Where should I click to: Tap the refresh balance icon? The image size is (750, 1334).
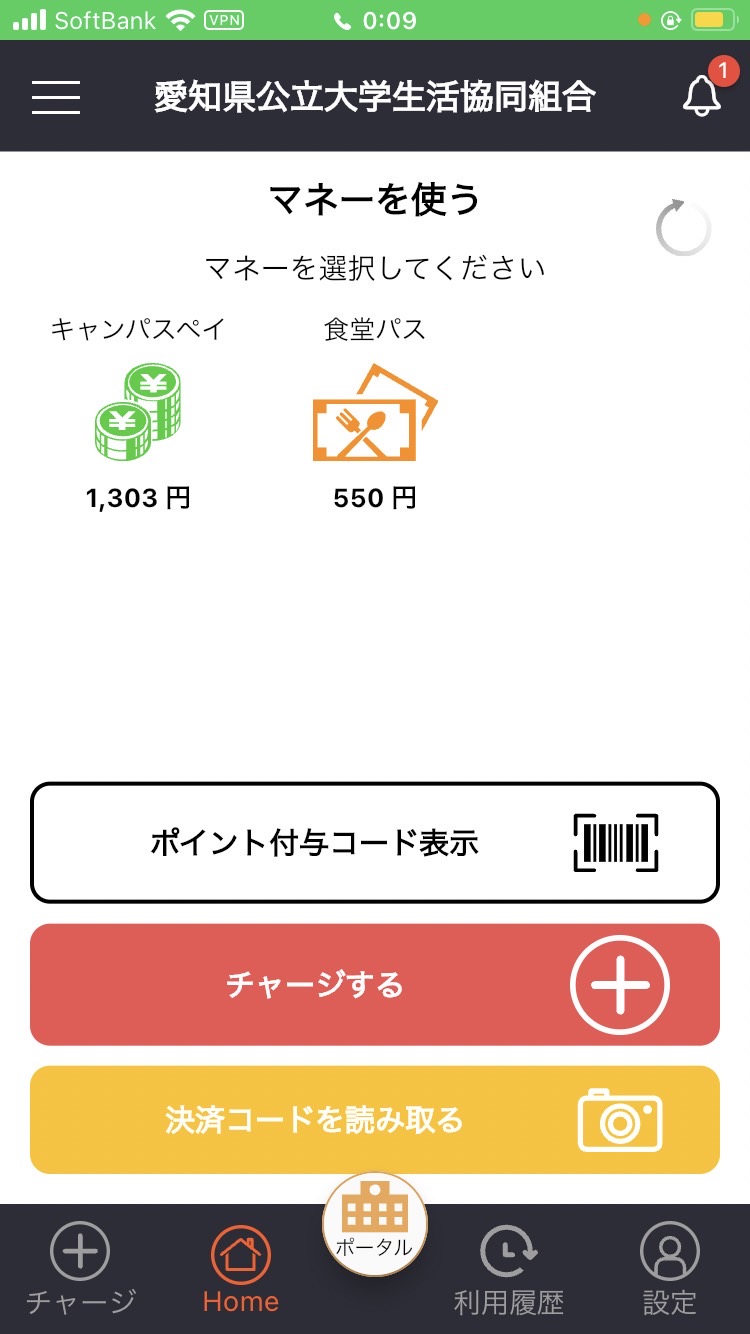[x=684, y=228]
